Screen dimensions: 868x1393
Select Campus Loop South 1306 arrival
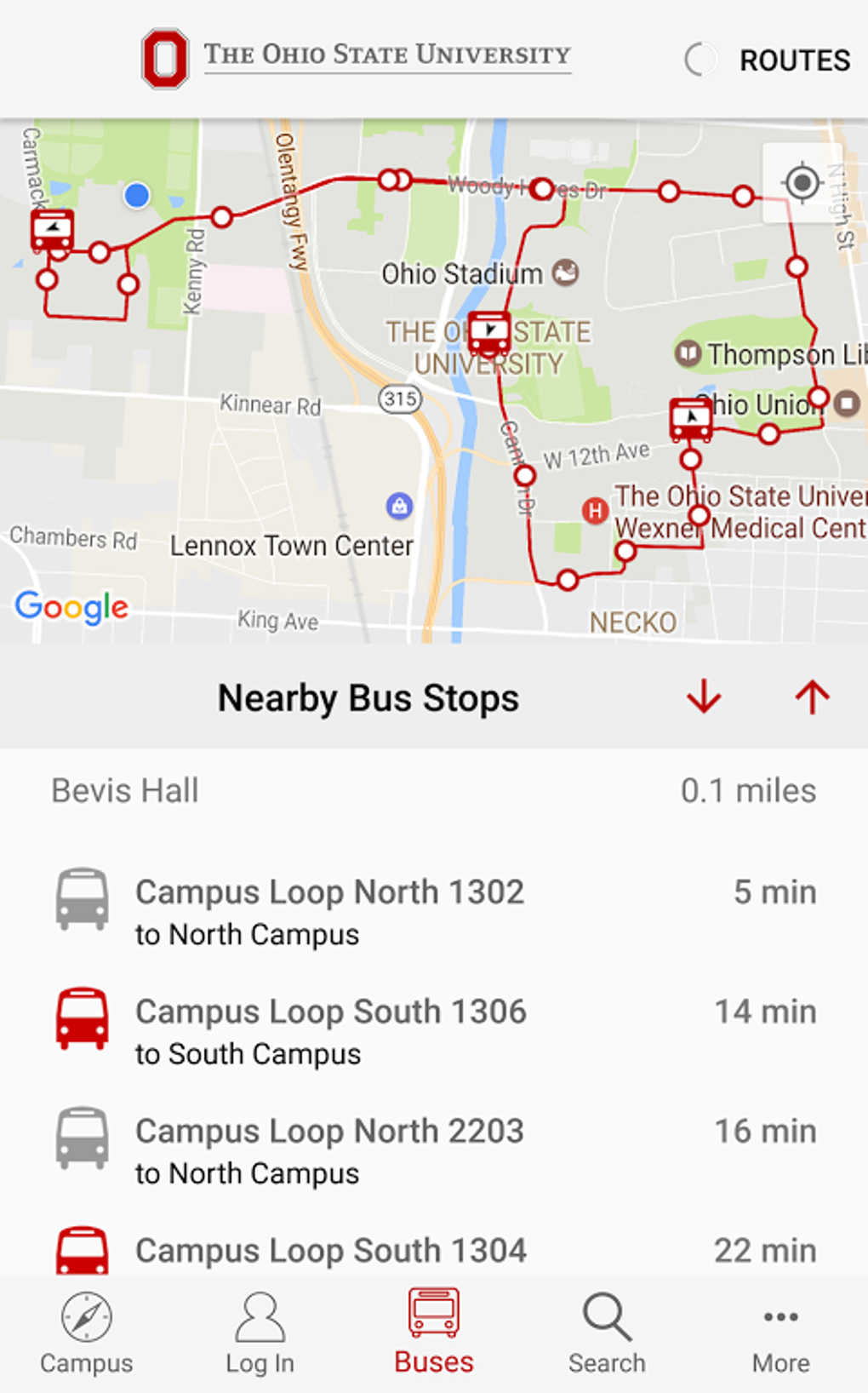[434, 1031]
